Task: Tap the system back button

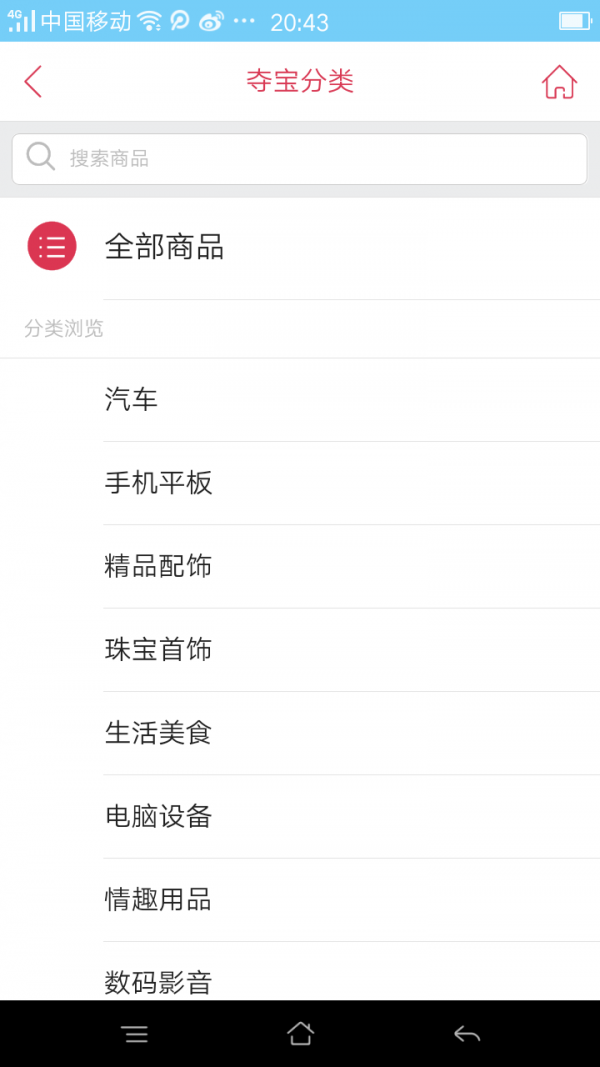Action: click(x=467, y=1034)
